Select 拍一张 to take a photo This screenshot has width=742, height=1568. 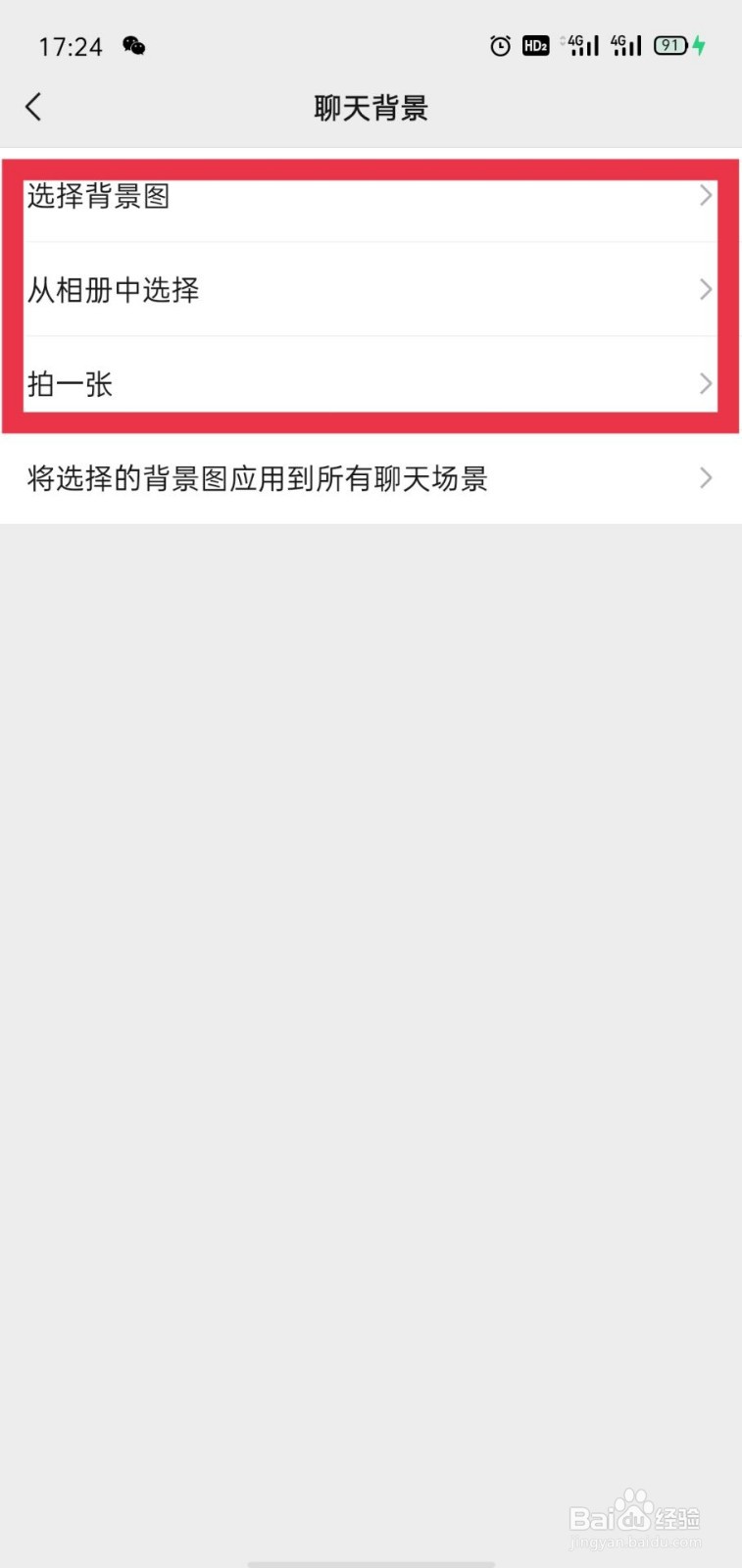pyautogui.click(x=71, y=383)
